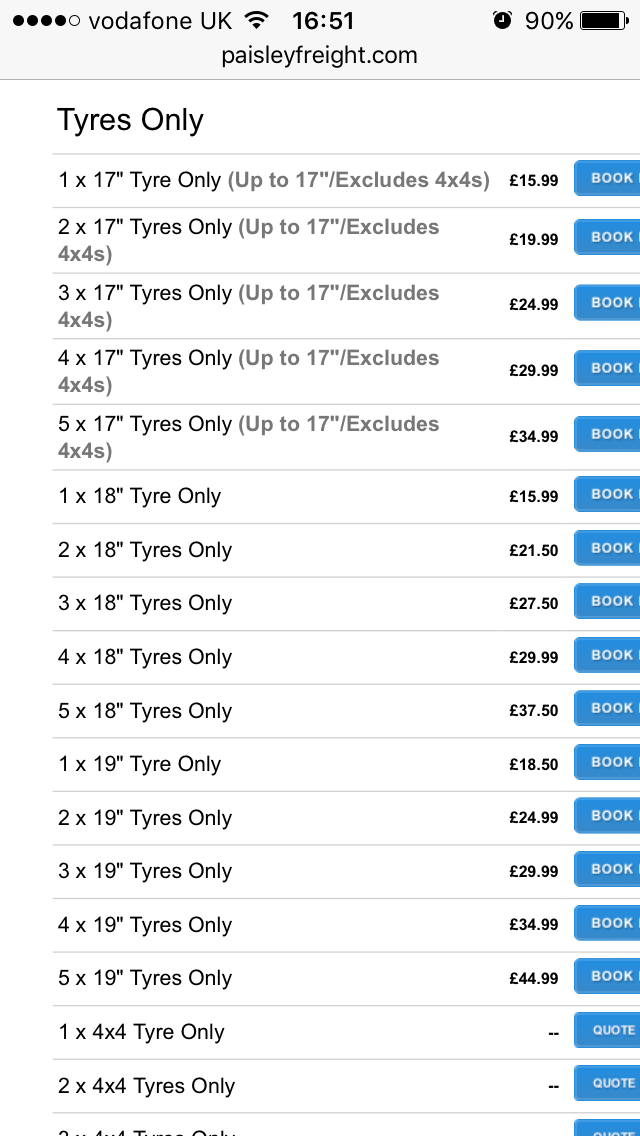This screenshot has width=640, height=1136.
Task: Choose Book for 3 x 18" Tyres Only
Action: (x=607, y=601)
